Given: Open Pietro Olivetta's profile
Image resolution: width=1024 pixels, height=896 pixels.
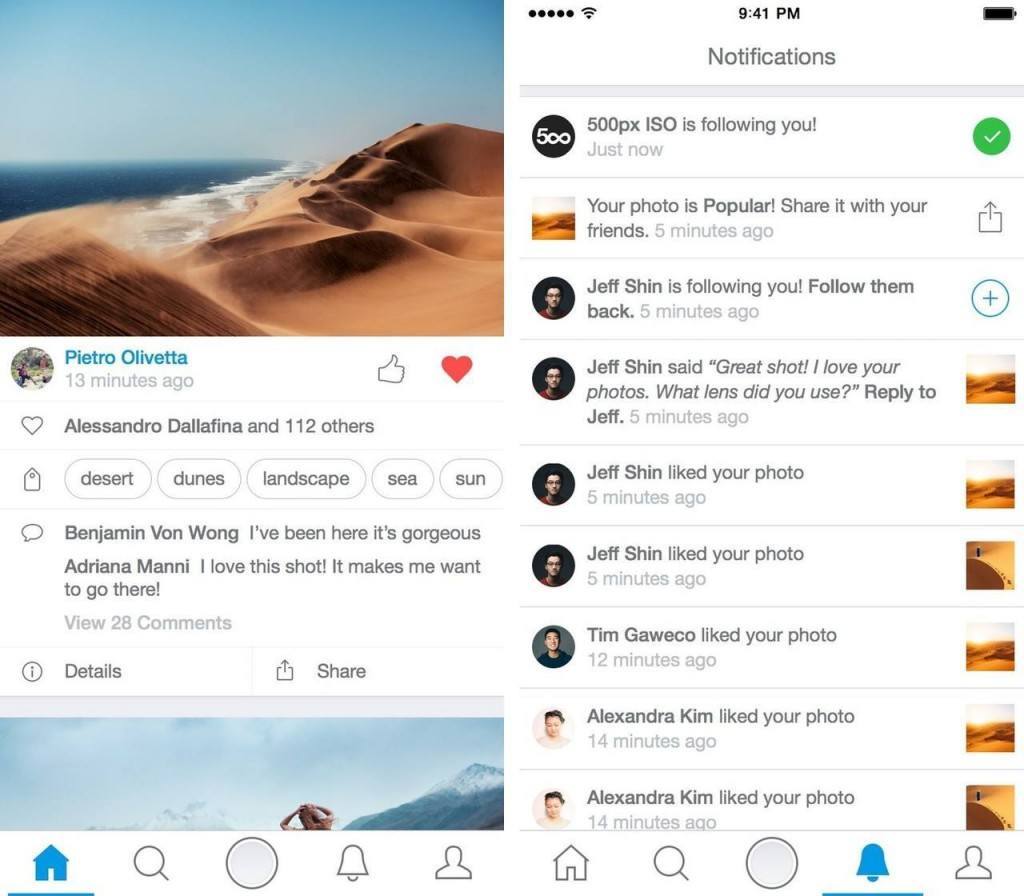Looking at the screenshot, I should coord(125,358).
